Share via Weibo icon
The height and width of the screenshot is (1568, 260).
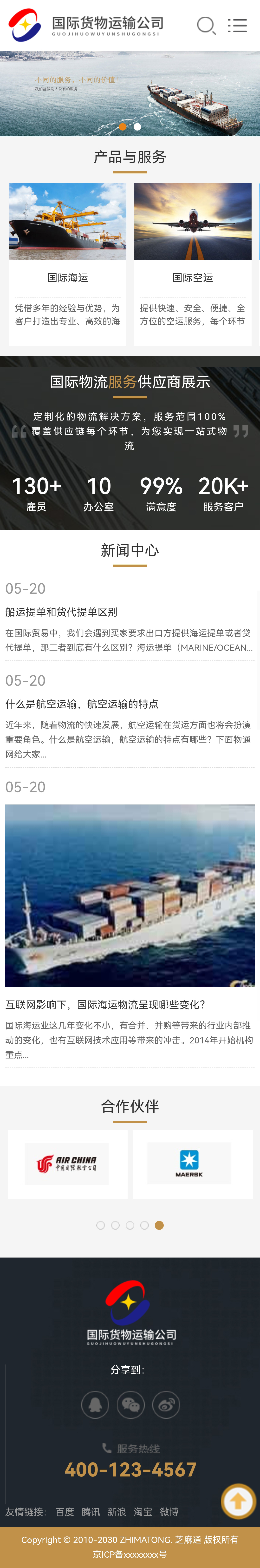[166, 1404]
